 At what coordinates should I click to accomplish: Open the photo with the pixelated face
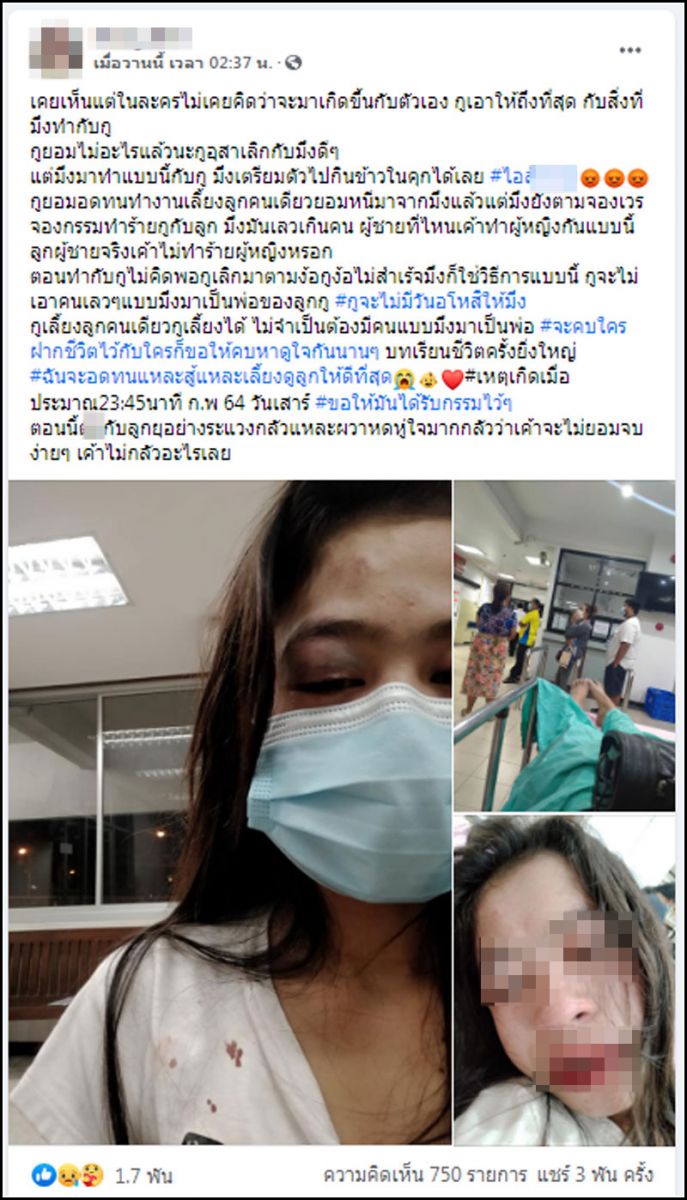(564, 980)
